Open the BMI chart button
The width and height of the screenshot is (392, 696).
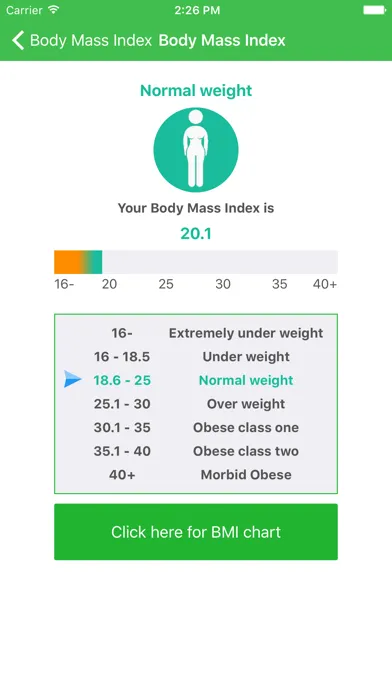pyautogui.click(x=196, y=532)
